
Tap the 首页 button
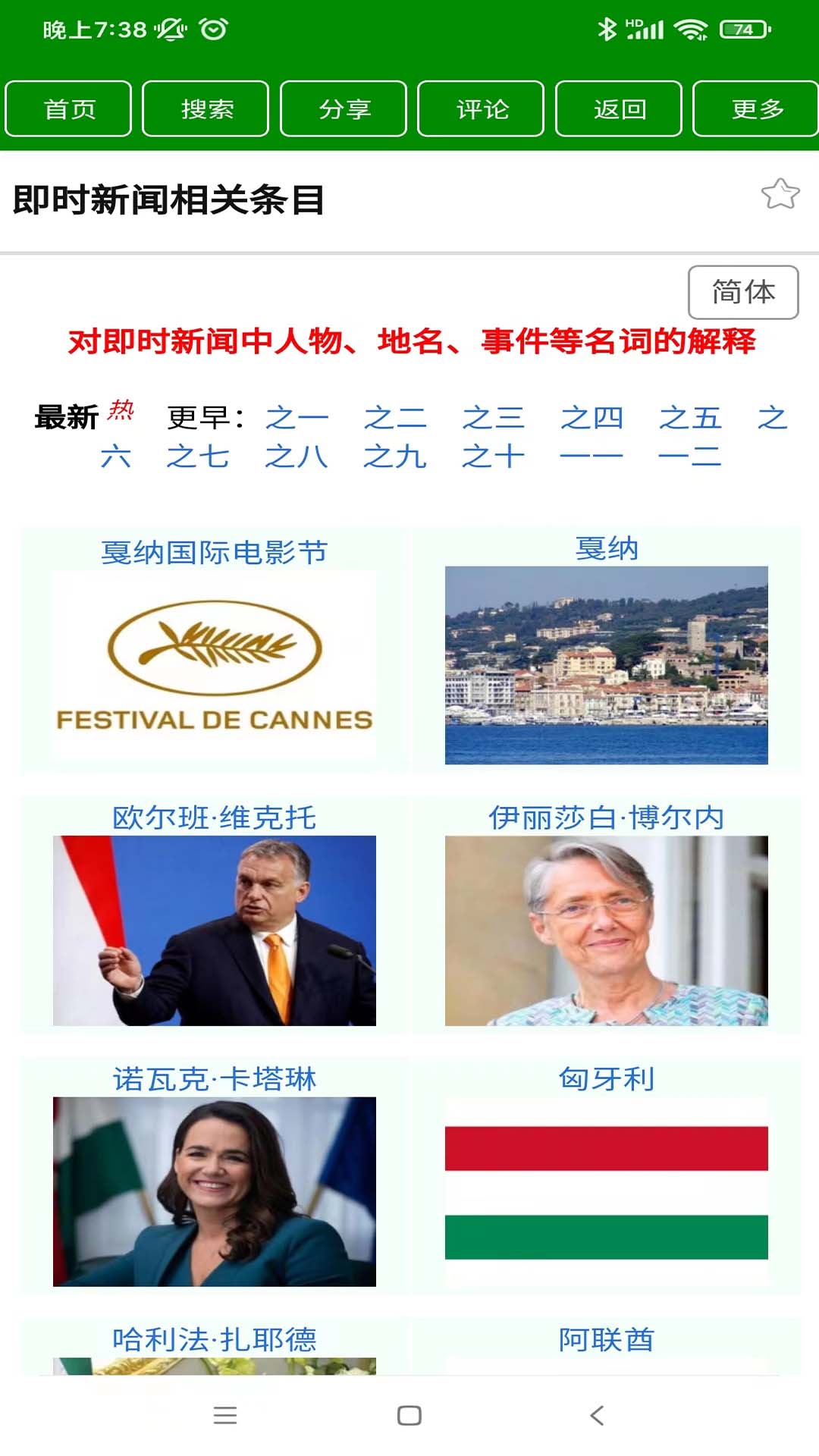click(x=69, y=109)
